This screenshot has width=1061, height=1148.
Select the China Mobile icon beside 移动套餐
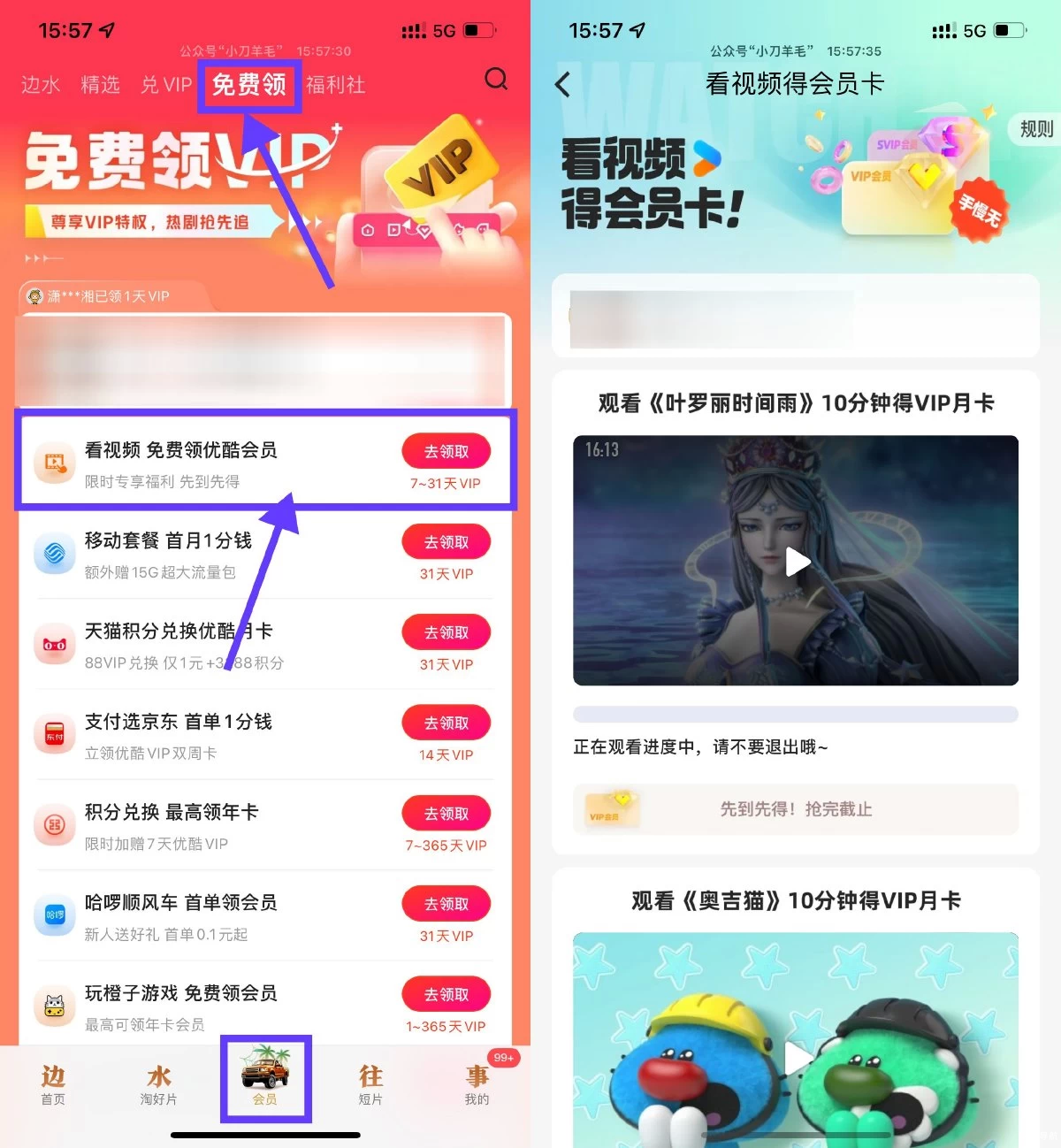pyautogui.click(x=55, y=554)
